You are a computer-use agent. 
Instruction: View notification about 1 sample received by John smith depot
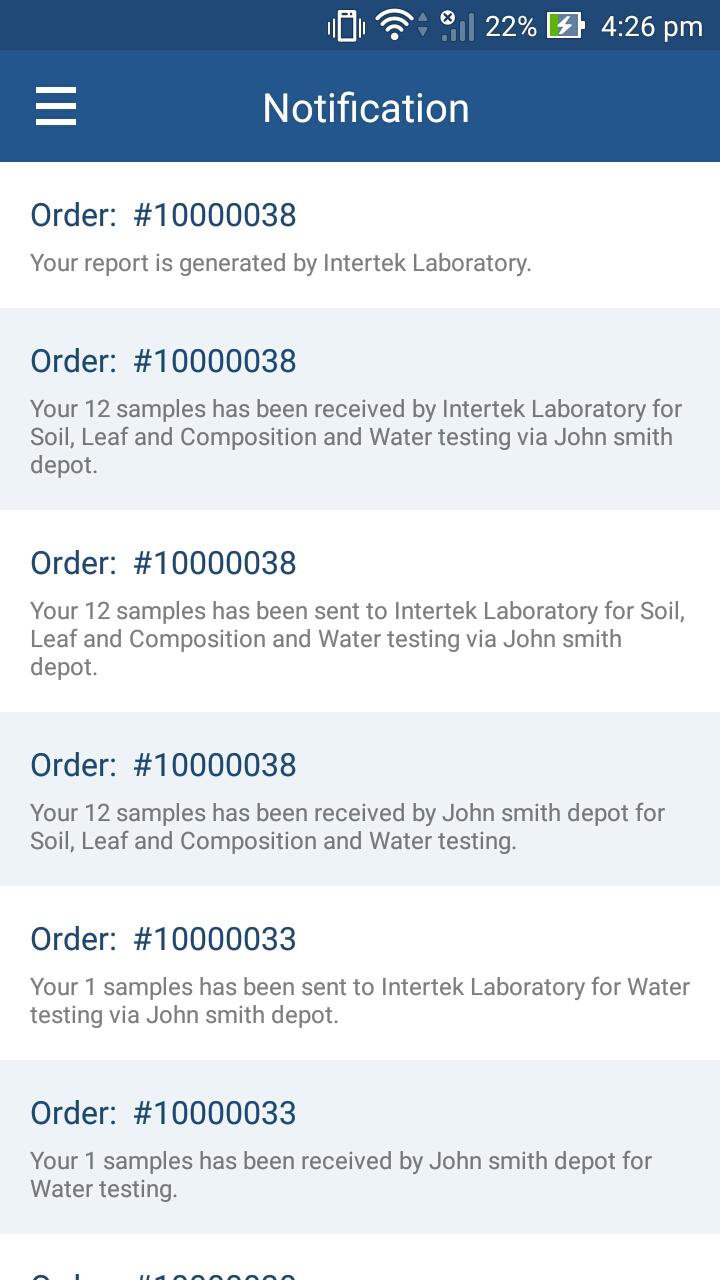[360, 1147]
